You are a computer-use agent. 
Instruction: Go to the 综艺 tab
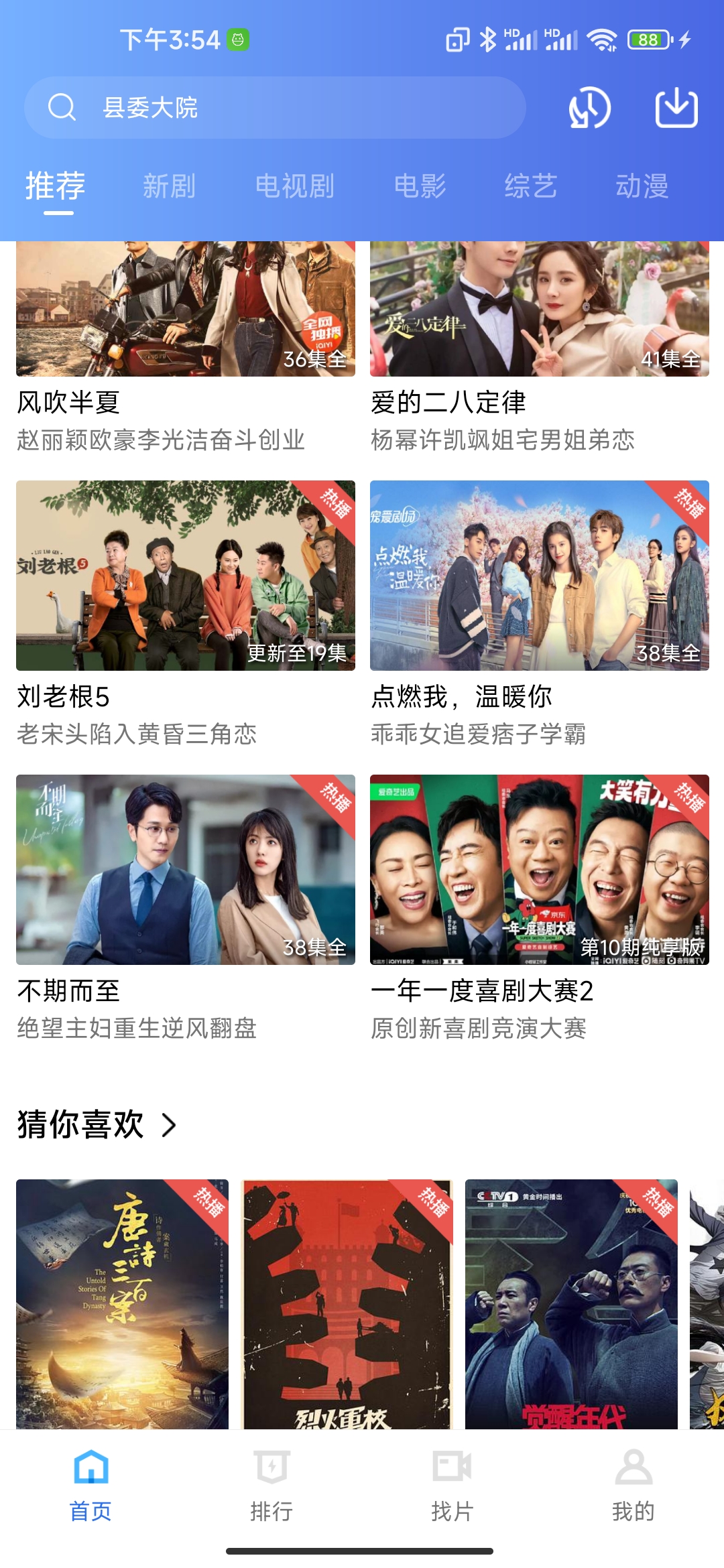point(530,186)
